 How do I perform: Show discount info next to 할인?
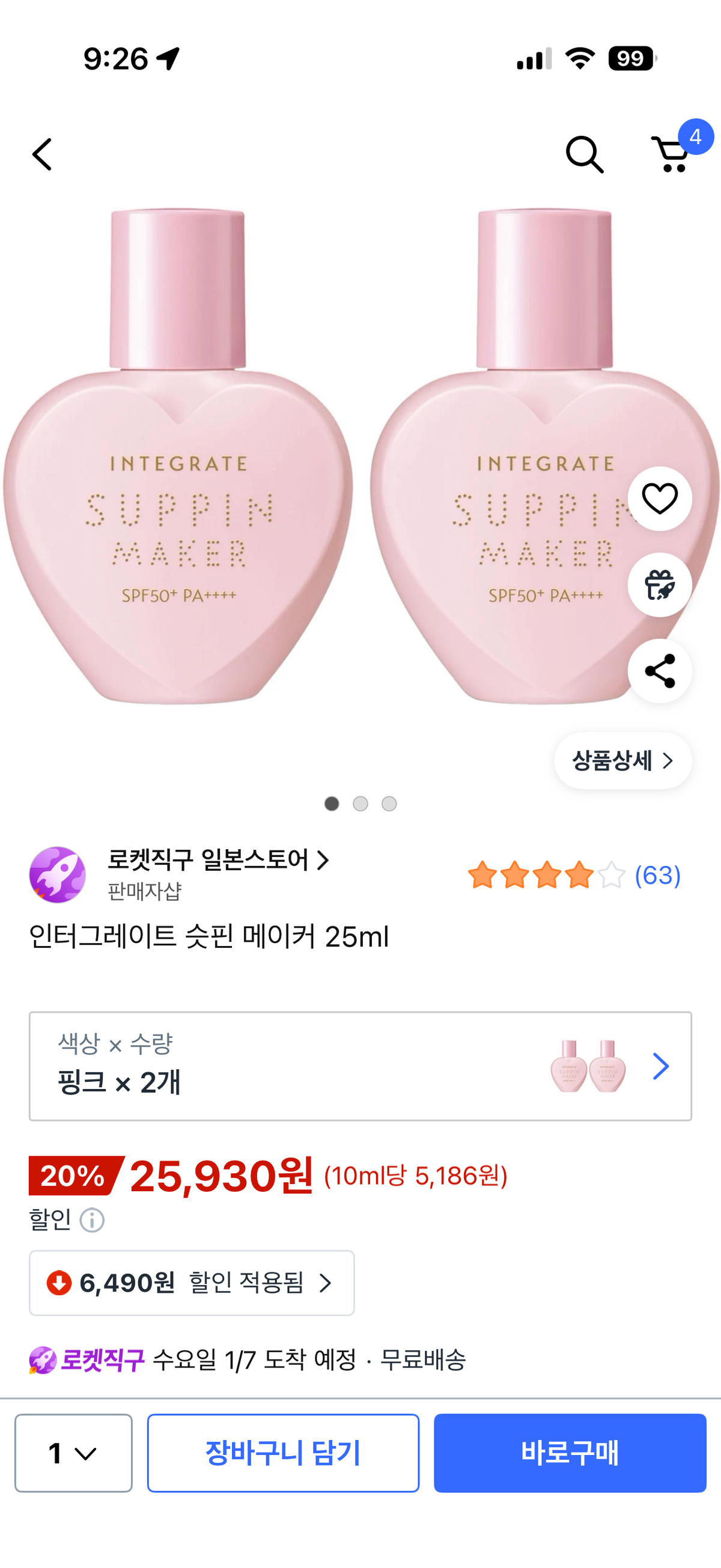pos(93,1220)
